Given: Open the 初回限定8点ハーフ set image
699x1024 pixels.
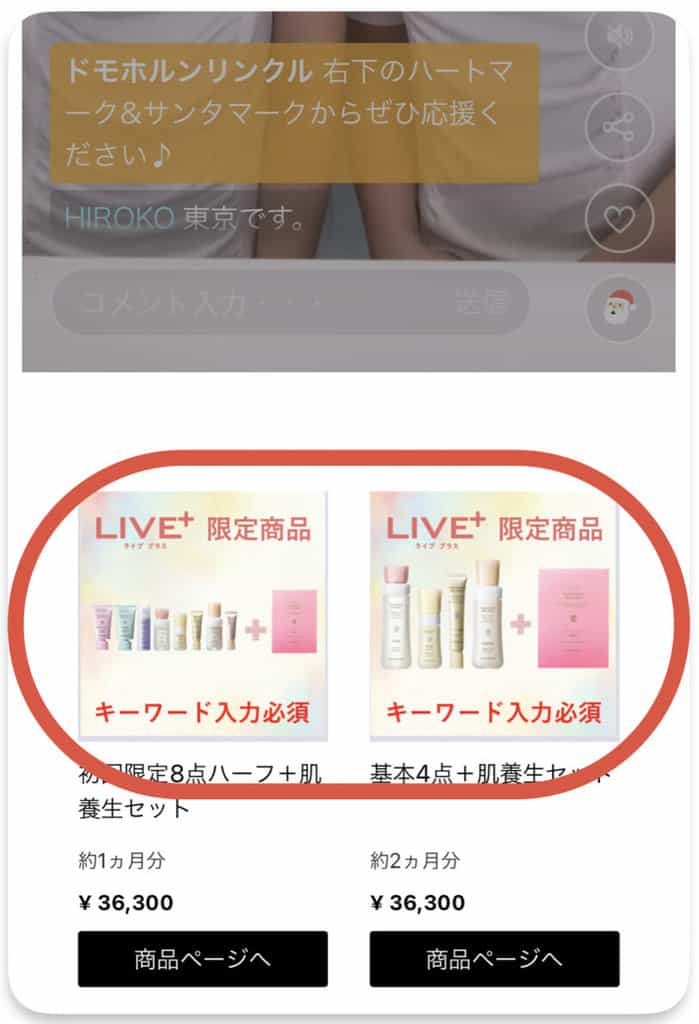Looking at the screenshot, I should 203,615.
